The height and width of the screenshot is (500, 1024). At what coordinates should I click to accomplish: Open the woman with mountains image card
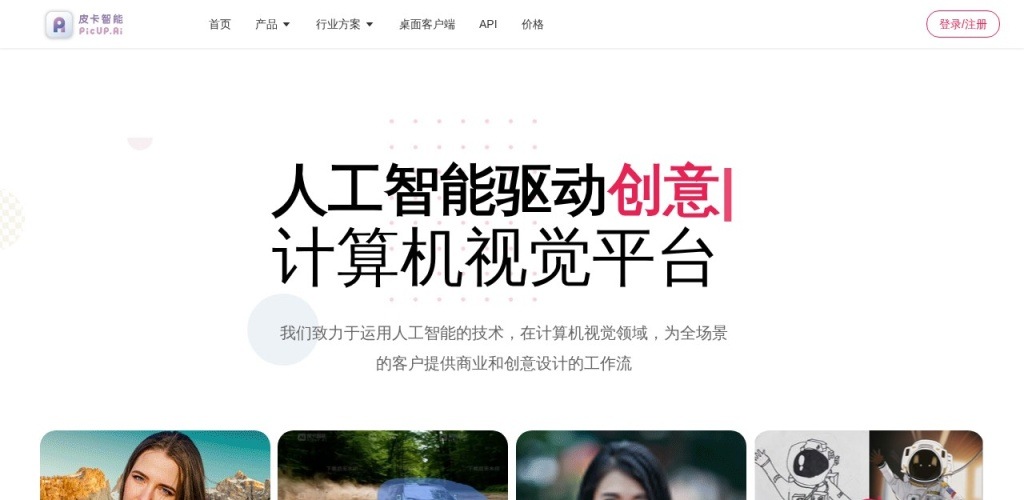155,465
